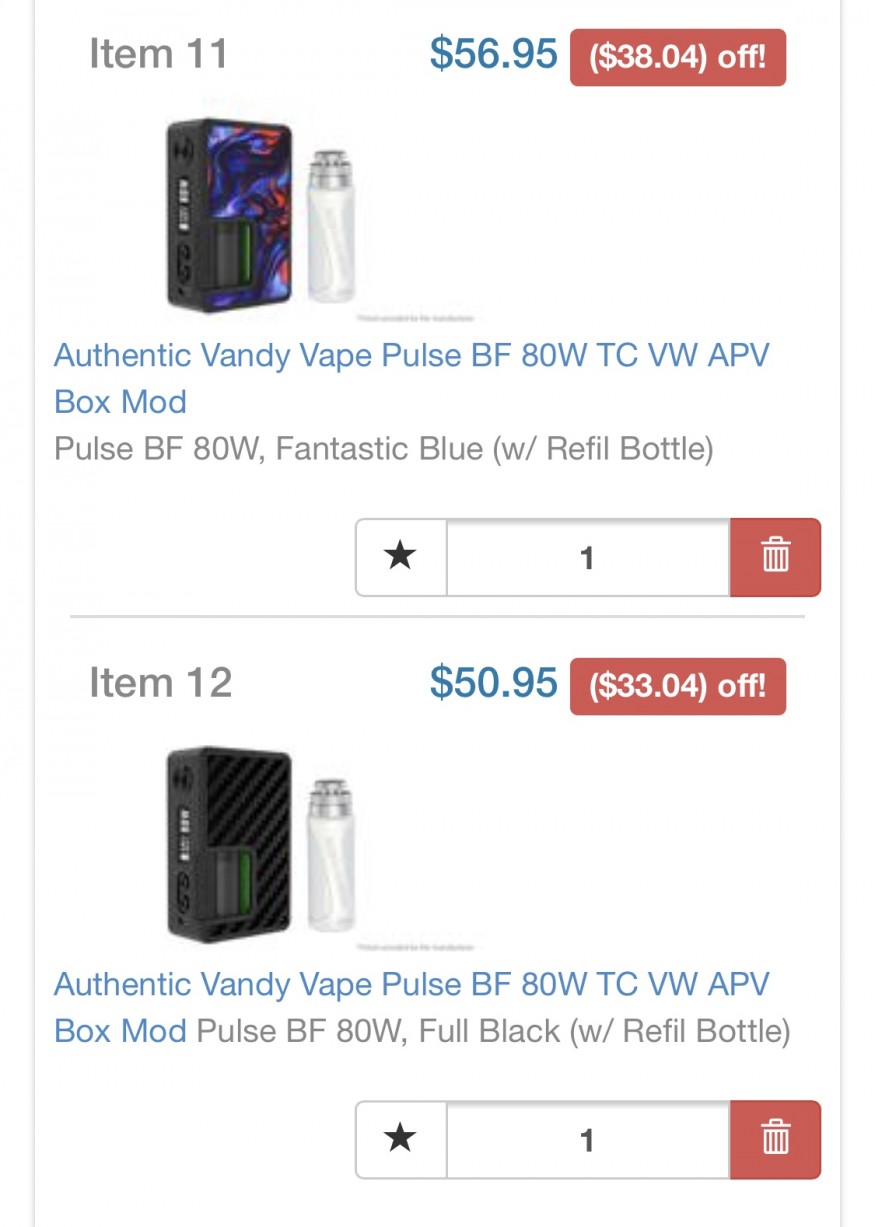
Task: Open Item 12 Vandy Vape Pulse product link
Action: pos(411,984)
